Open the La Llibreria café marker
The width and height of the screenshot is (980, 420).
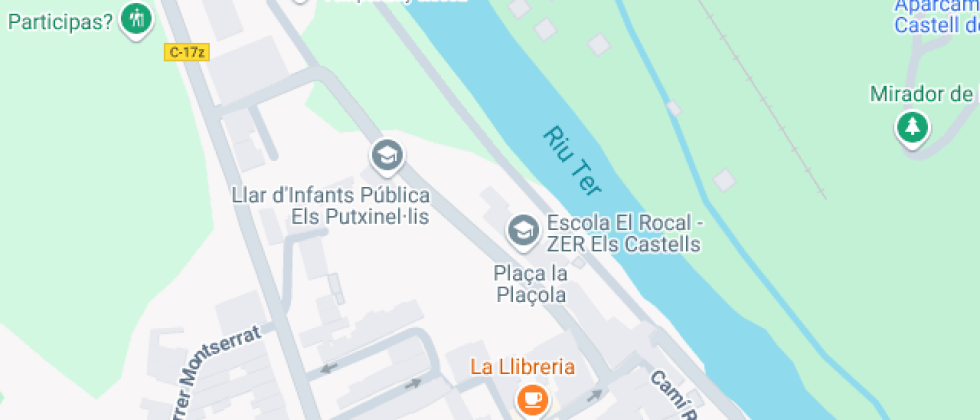[532, 399]
